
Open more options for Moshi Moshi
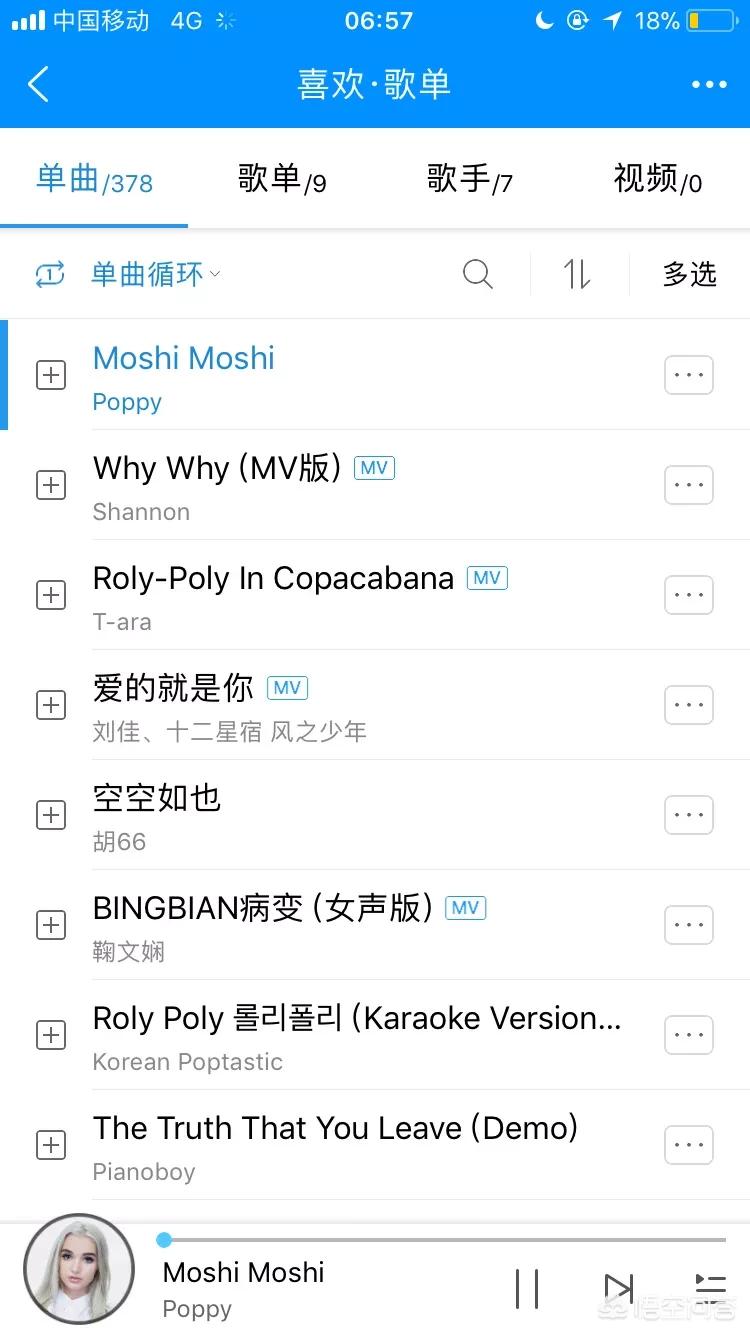click(x=688, y=375)
